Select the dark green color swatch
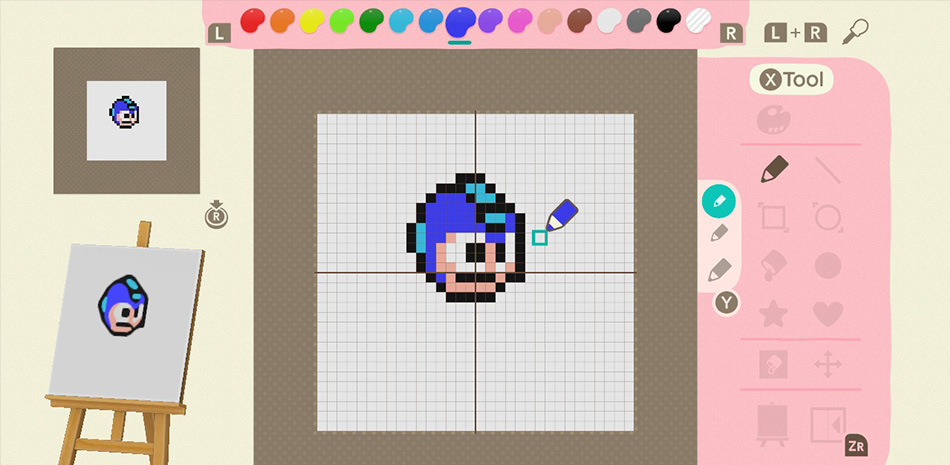950x465 pixels. click(372, 20)
